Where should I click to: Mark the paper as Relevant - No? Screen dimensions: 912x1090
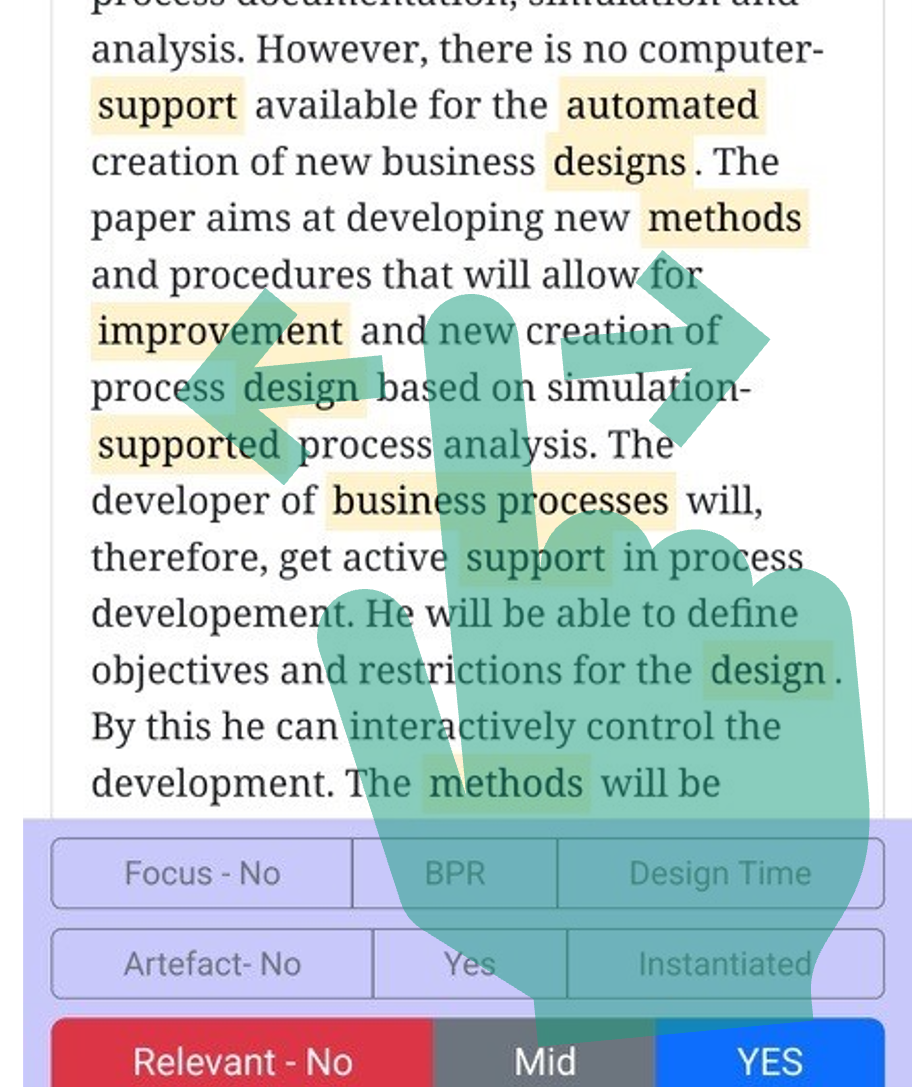click(242, 1058)
